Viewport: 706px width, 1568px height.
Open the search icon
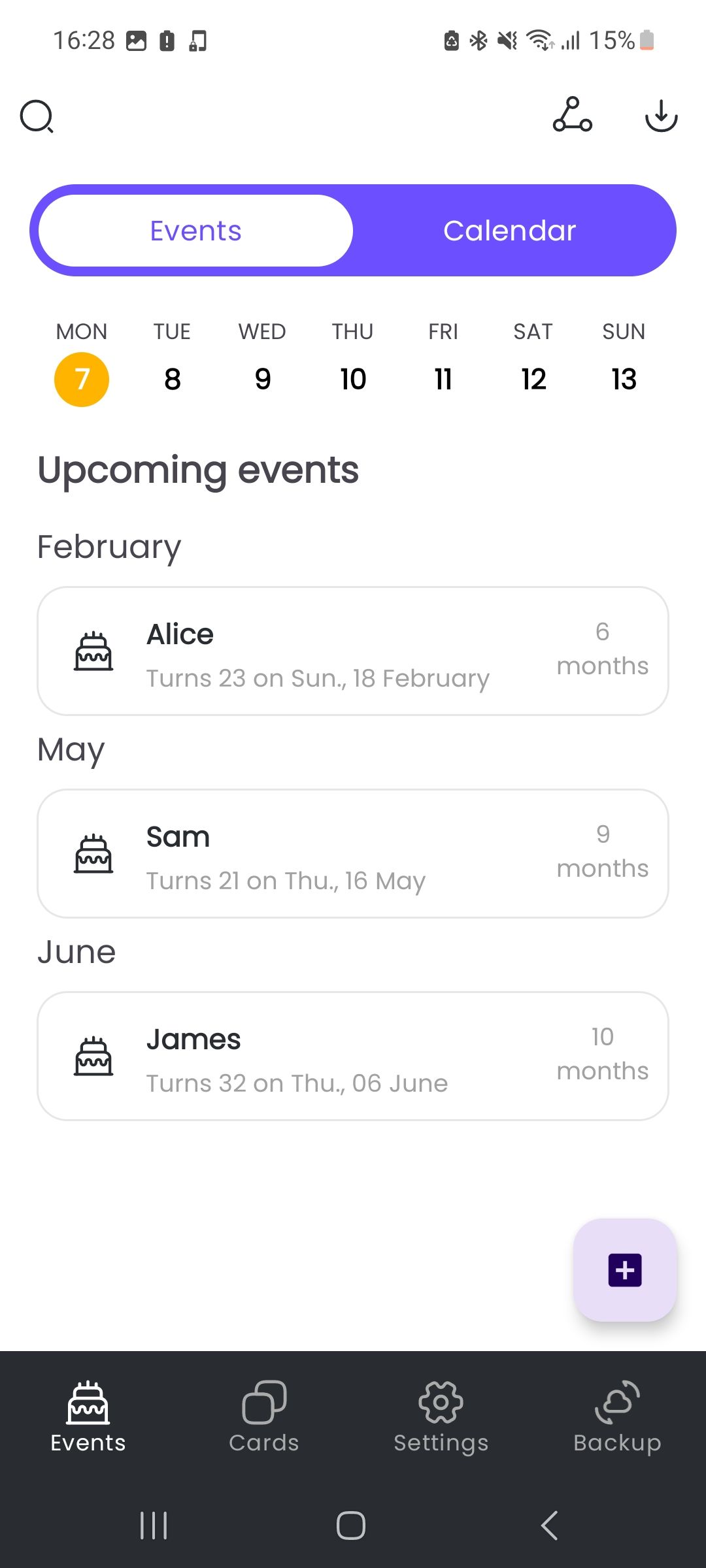tap(37, 117)
